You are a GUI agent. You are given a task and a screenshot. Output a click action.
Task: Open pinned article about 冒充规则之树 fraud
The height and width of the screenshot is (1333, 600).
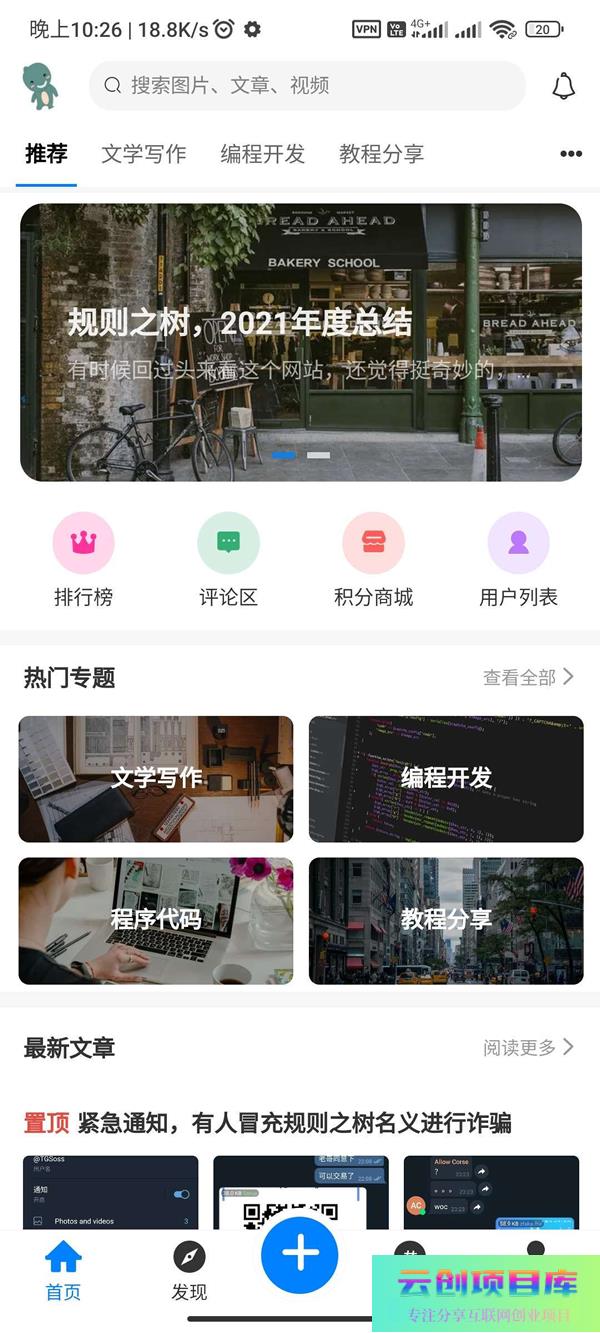point(268,1123)
